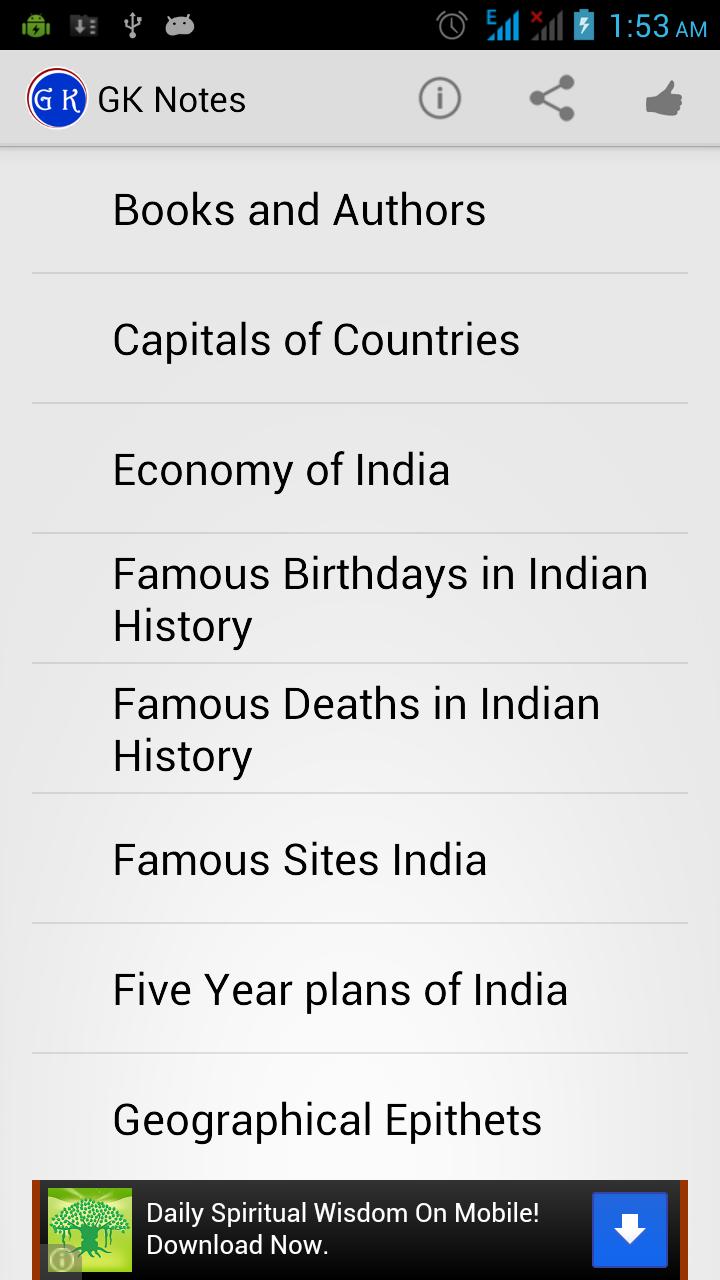Select Five Year plans of India
The width and height of the screenshot is (720, 1280).
tap(340, 990)
